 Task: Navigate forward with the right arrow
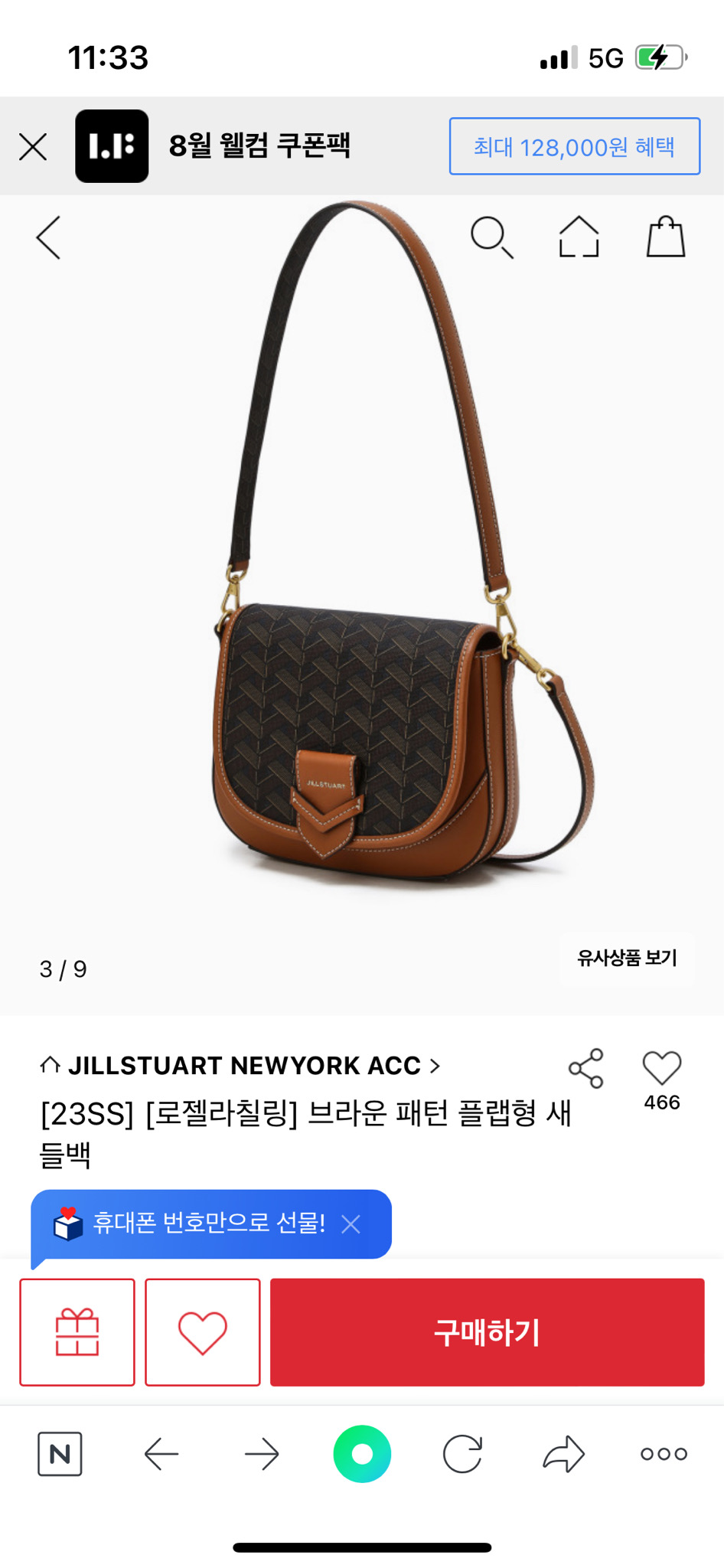[261, 1455]
